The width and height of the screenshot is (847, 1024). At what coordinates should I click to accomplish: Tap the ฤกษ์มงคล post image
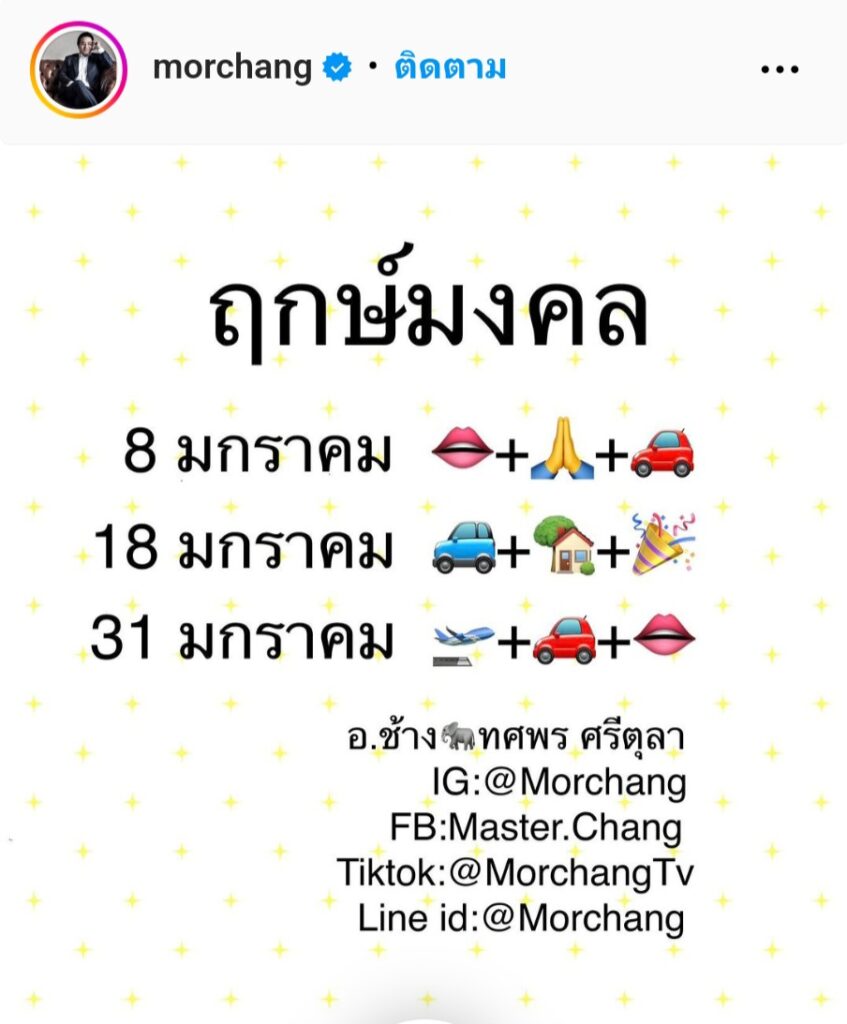[423, 580]
